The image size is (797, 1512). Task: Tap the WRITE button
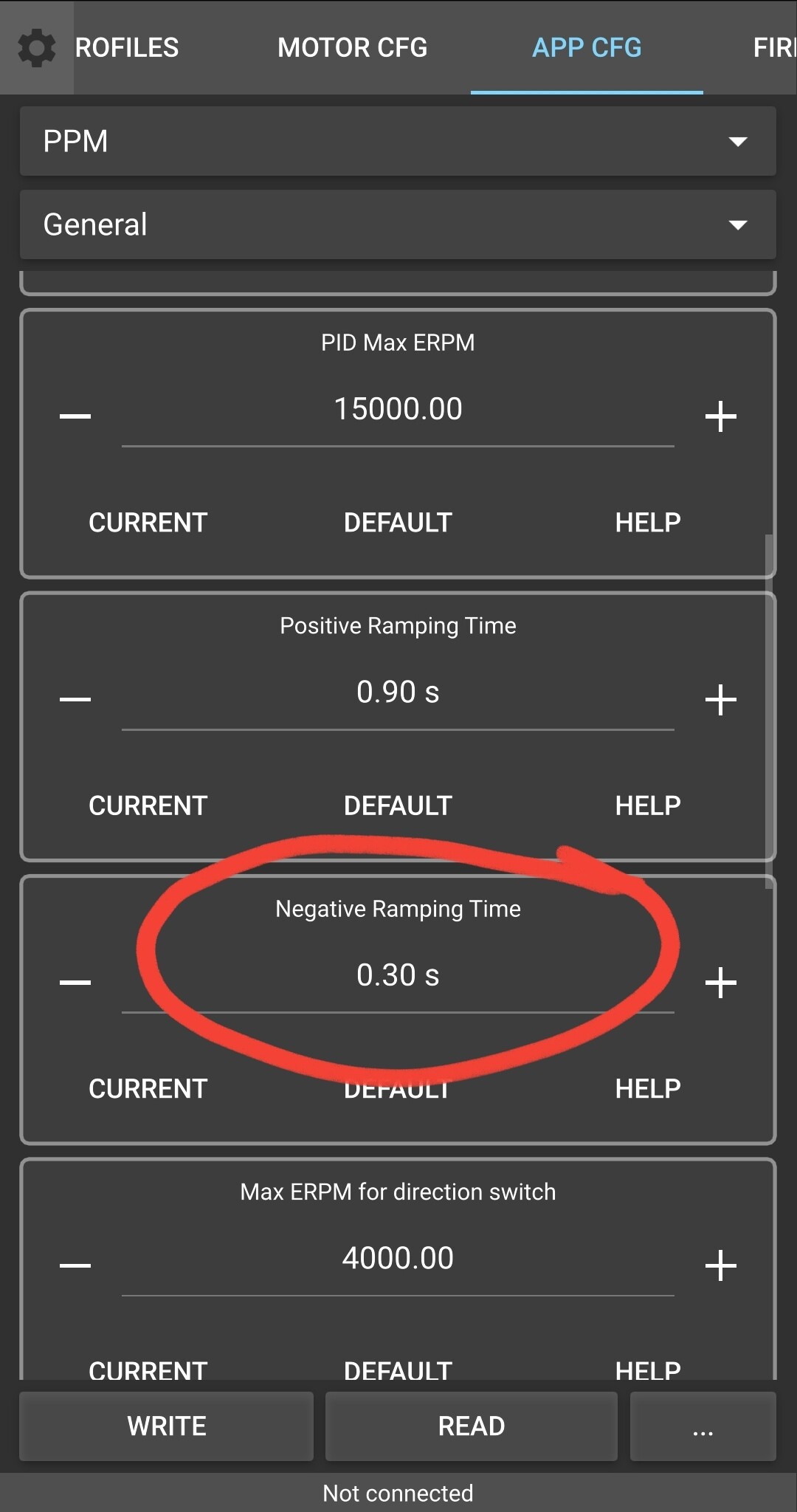coord(167,1426)
